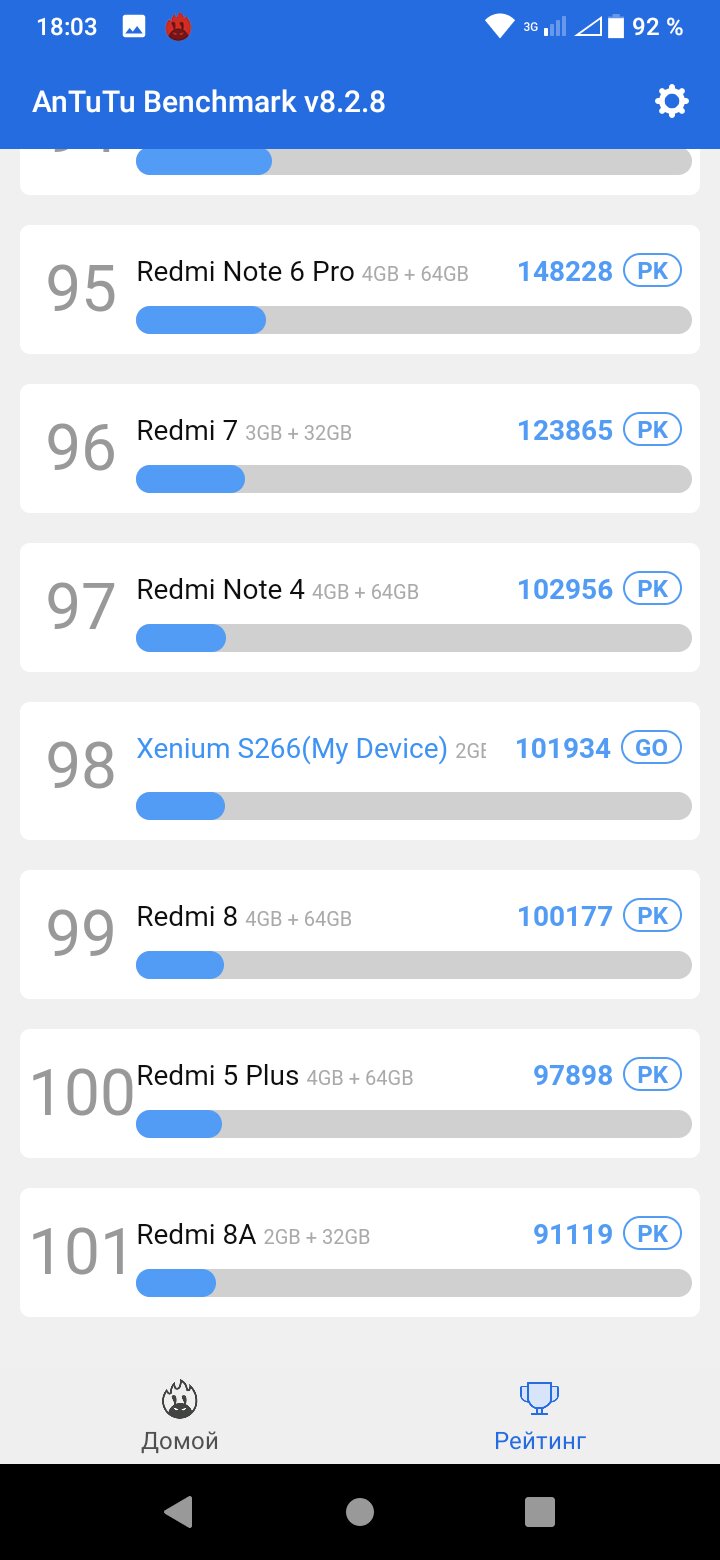The width and height of the screenshot is (720, 1560).
Task: Select PK button for Redmi 8 4GB
Action: pyautogui.click(x=652, y=916)
